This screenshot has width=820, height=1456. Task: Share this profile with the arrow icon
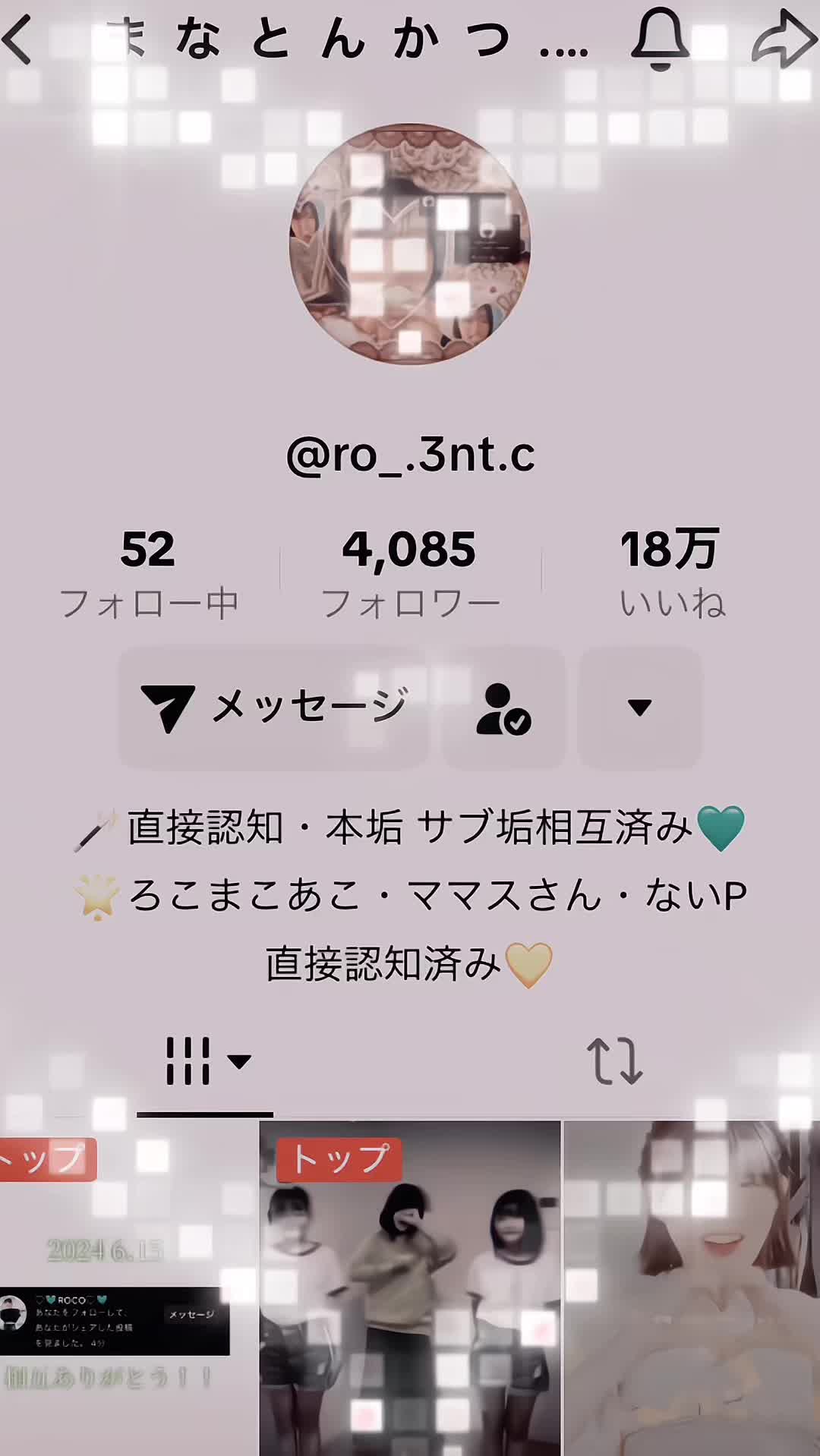pyautogui.click(x=784, y=39)
